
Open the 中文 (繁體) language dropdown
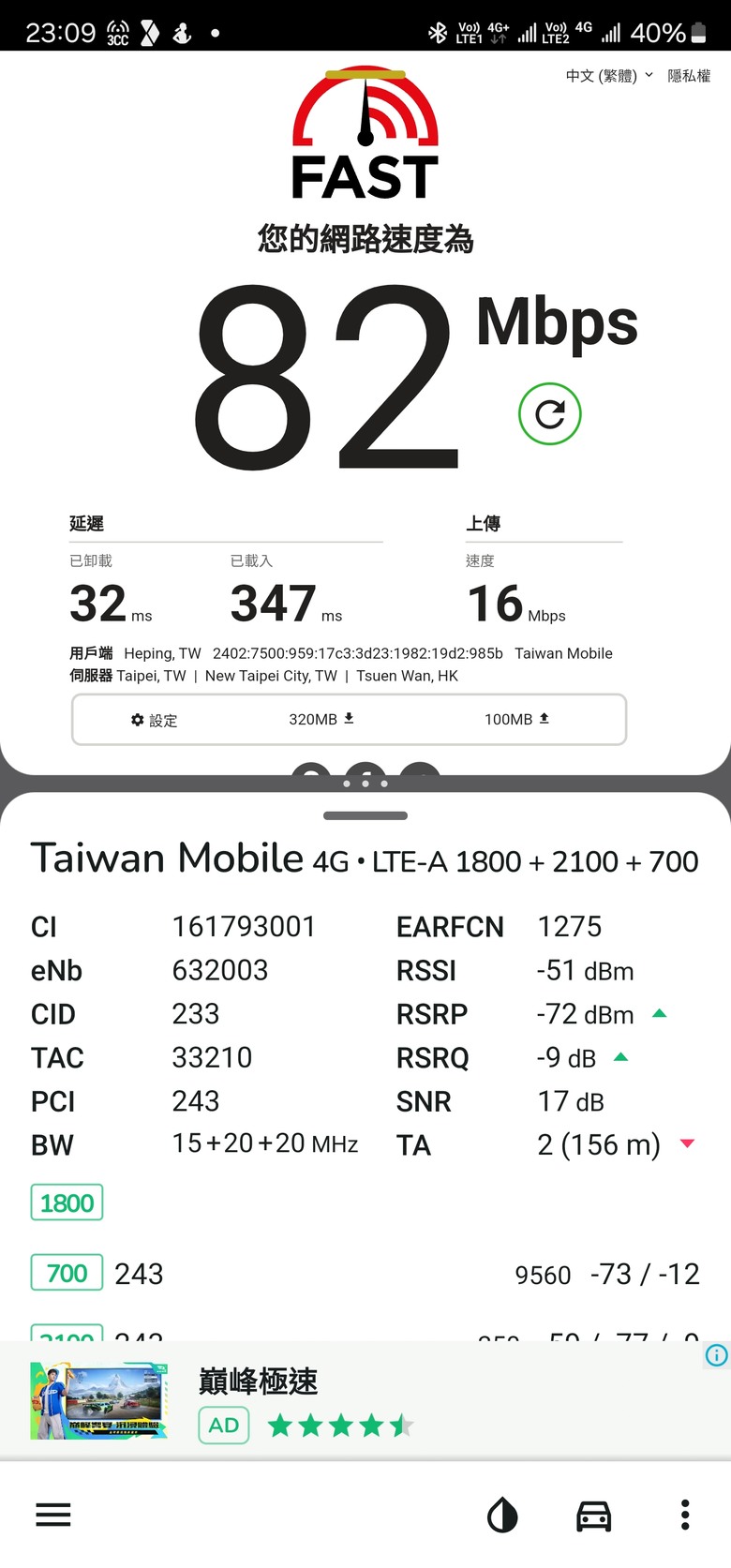coord(608,76)
